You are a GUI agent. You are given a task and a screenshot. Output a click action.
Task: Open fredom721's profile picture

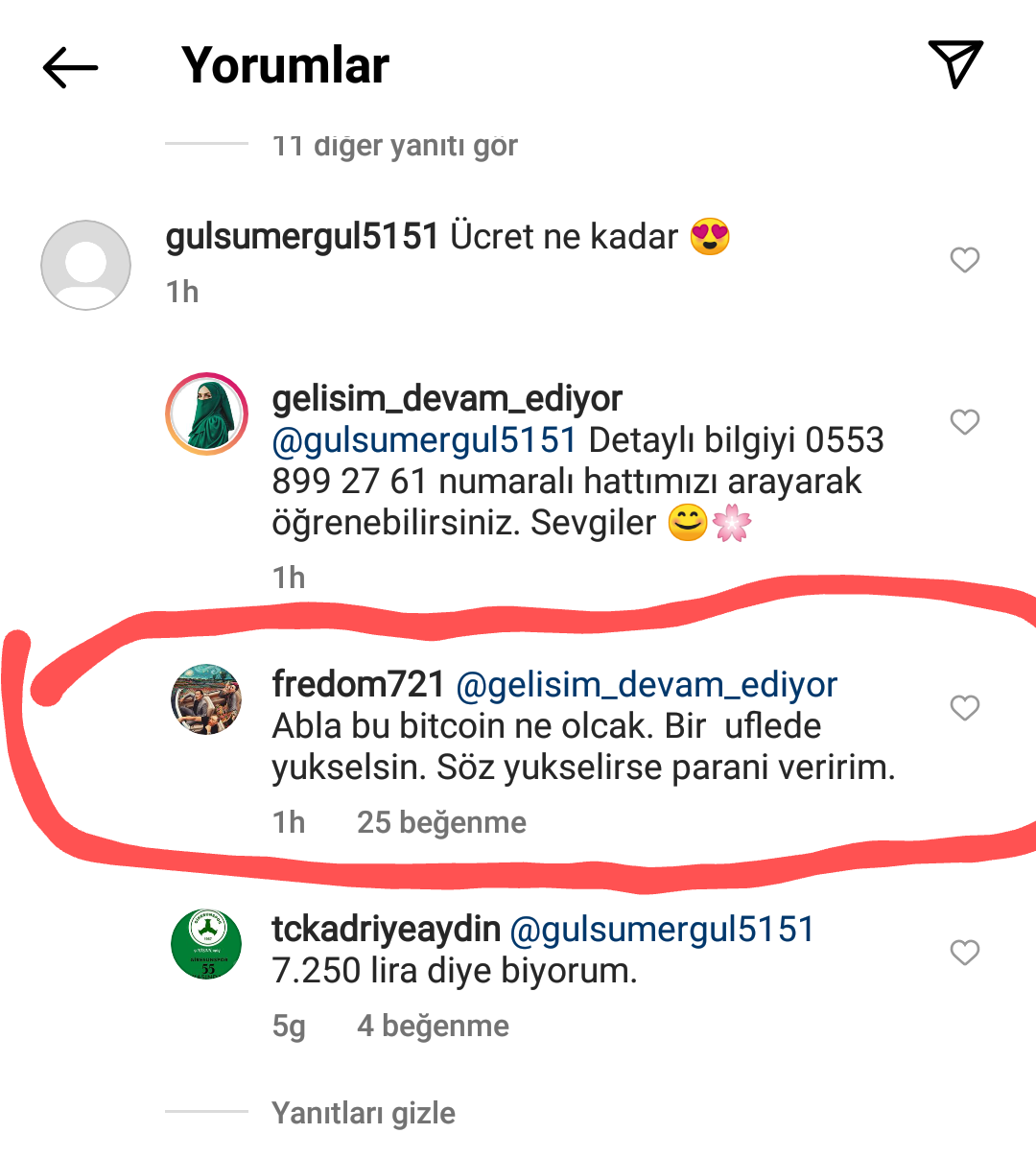206,699
